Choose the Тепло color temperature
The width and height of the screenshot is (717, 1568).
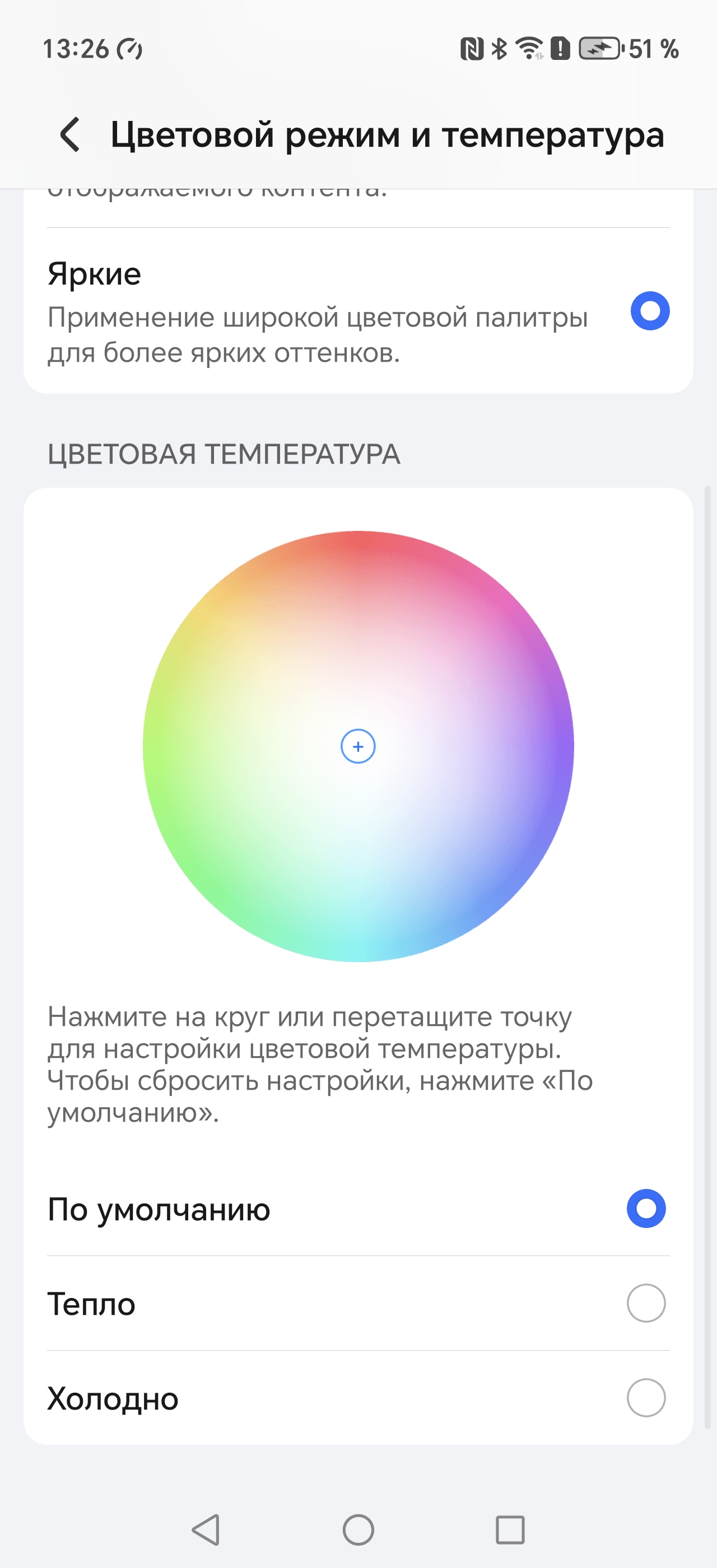[x=646, y=1303]
